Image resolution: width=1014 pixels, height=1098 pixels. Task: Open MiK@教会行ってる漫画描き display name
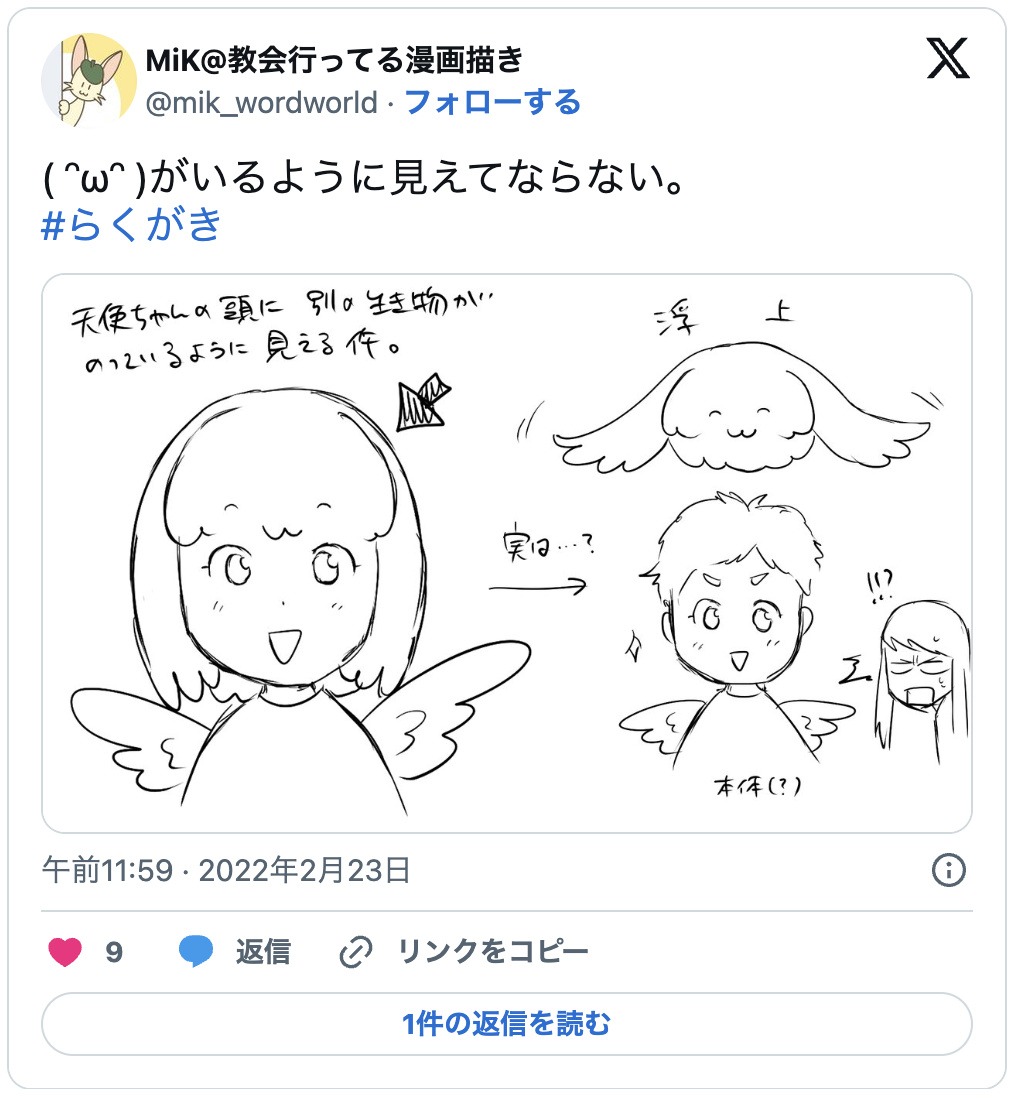334,61
